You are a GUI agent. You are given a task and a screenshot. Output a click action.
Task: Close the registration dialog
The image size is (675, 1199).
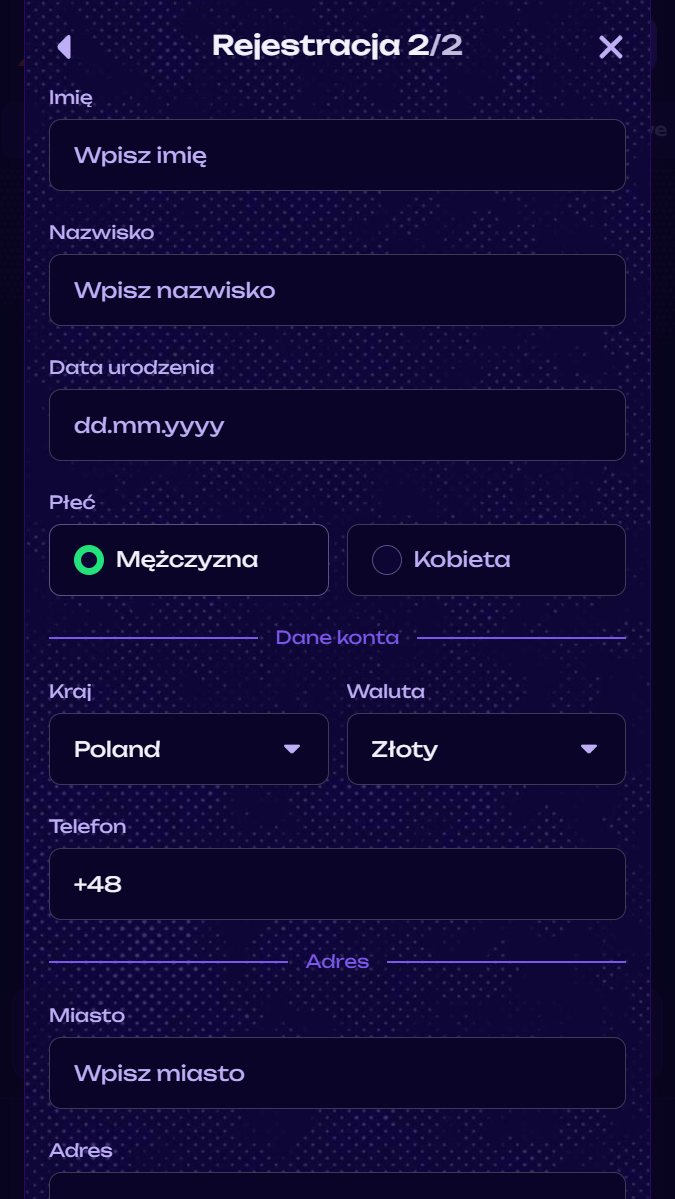[x=610, y=47]
